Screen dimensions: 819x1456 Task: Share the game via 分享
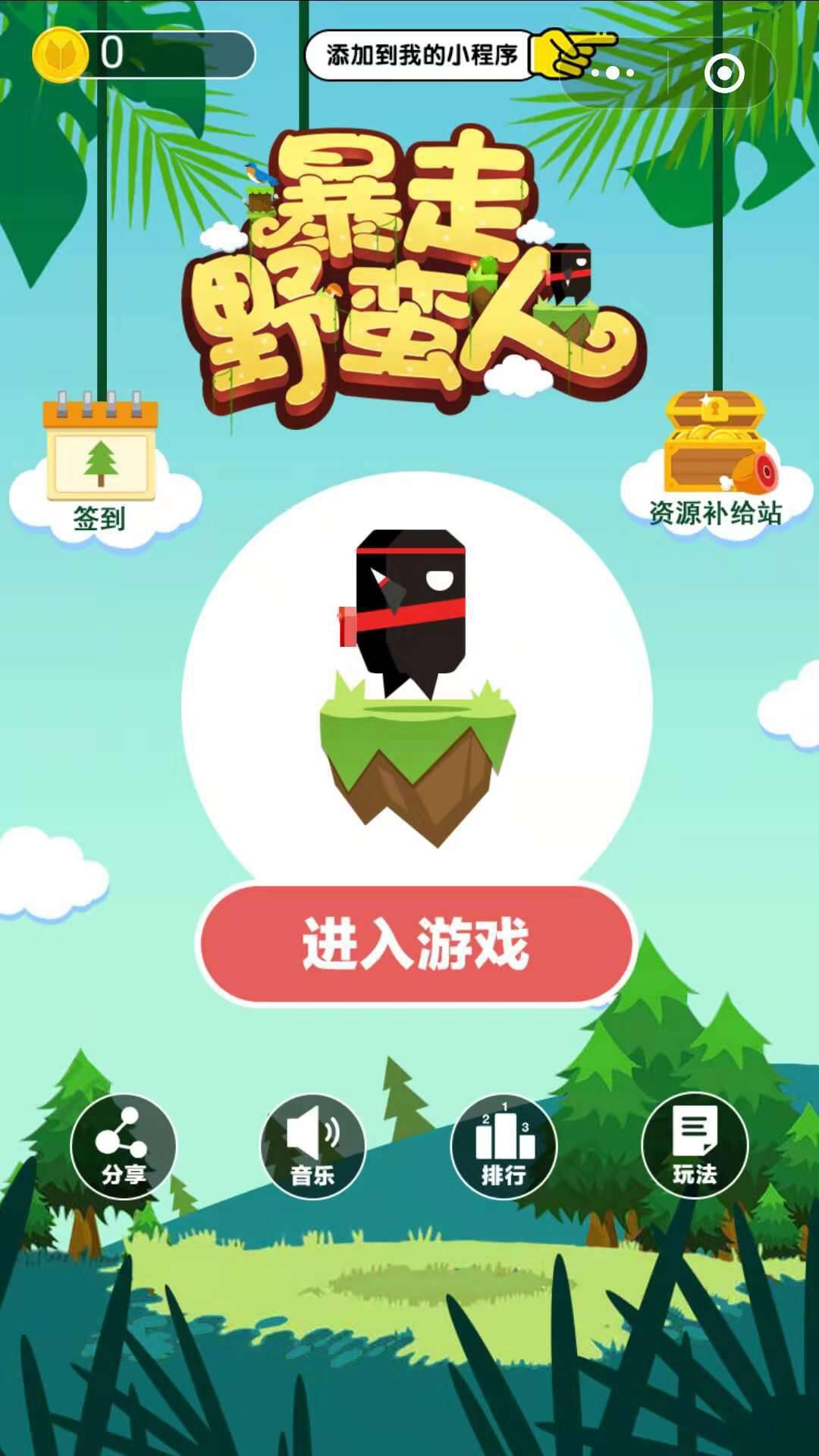click(123, 1146)
